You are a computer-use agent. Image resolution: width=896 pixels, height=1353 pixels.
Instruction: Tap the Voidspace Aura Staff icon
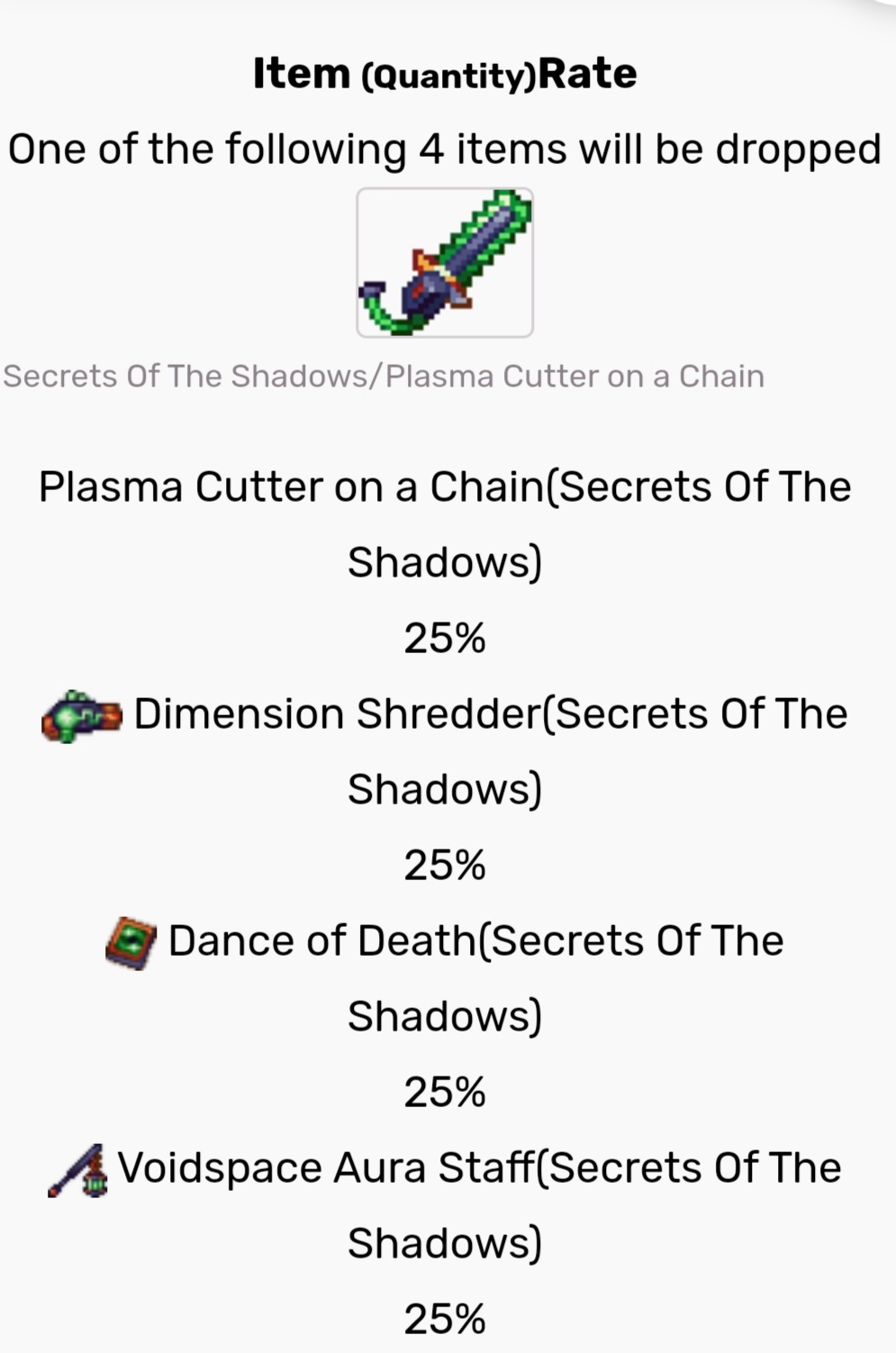(x=79, y=1170)
